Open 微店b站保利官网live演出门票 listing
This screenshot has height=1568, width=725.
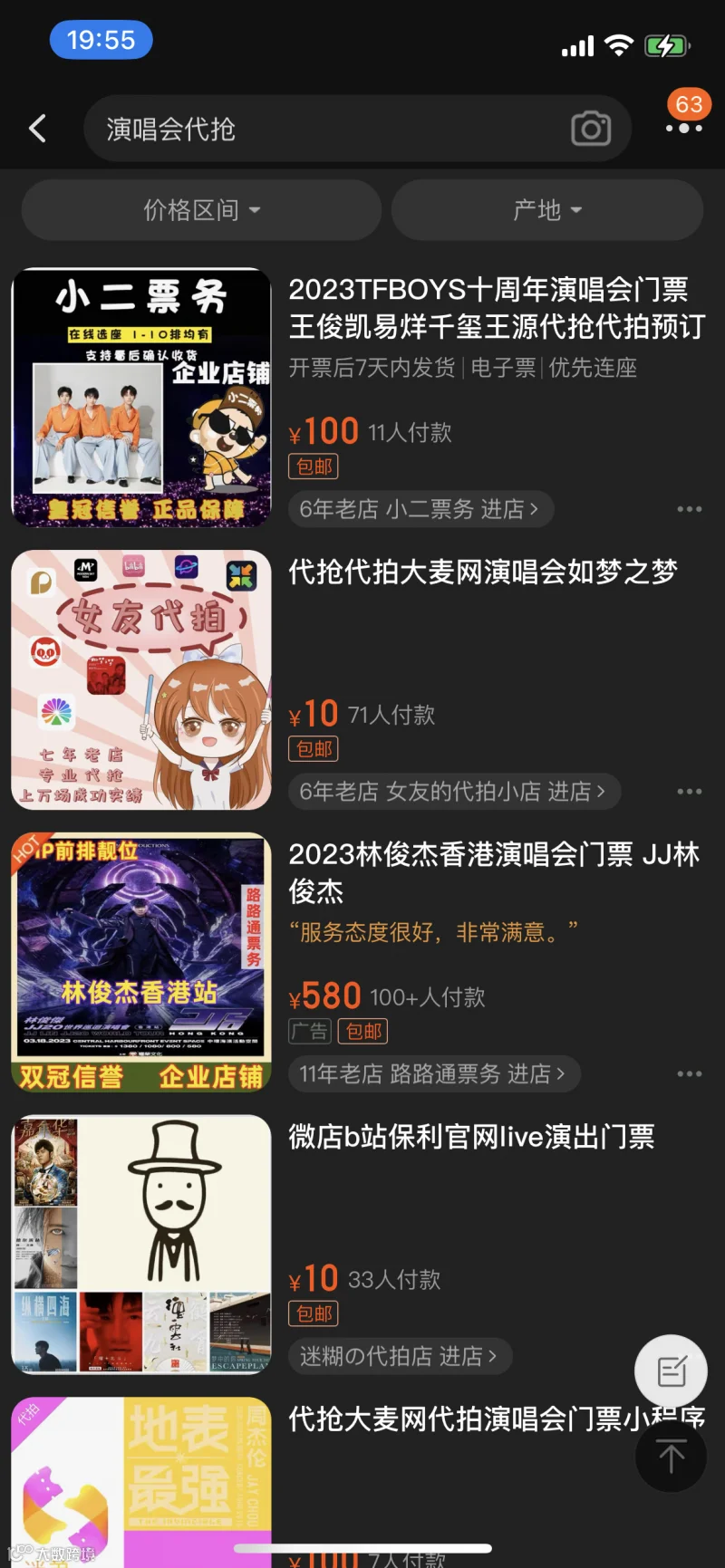click(471, 1137)
